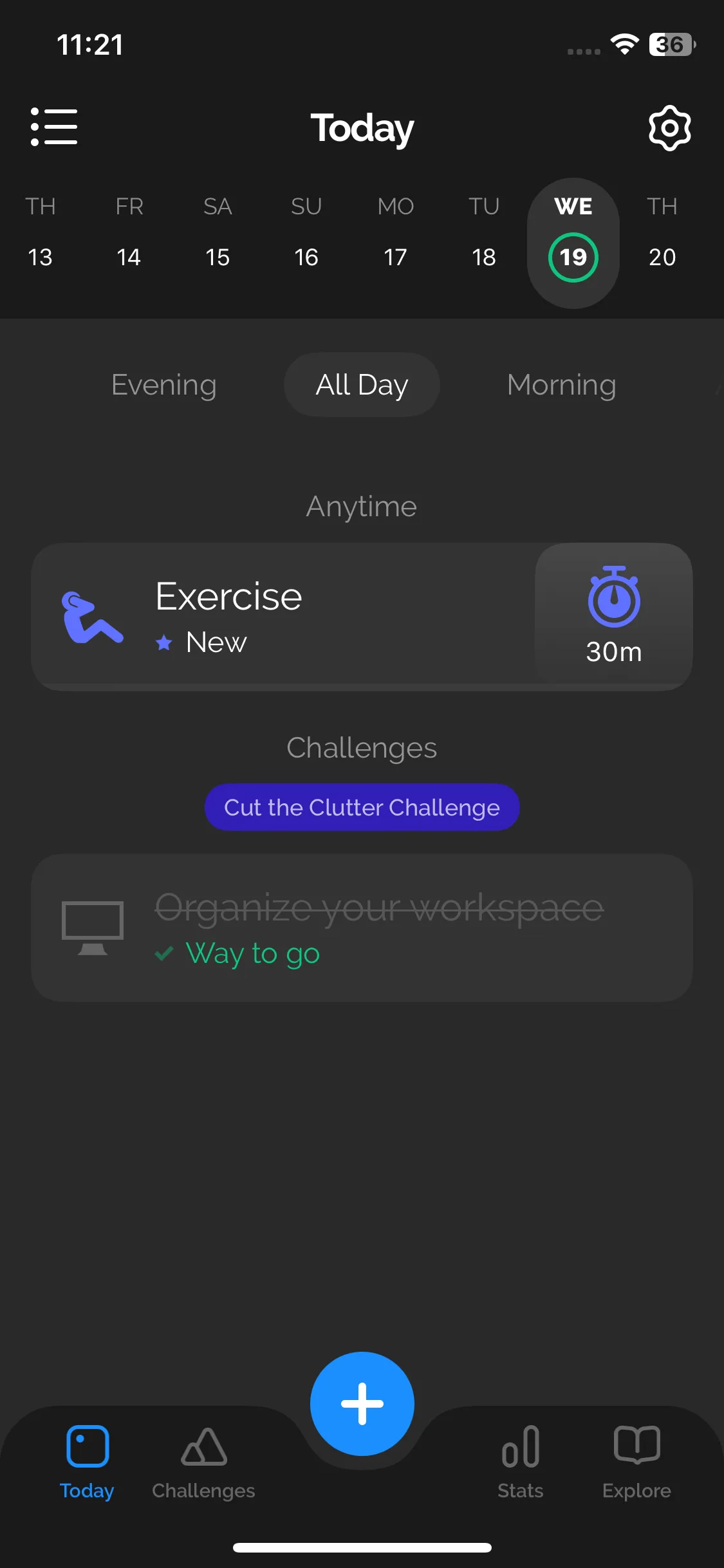Open settings gear
Image resolution: width=724 pixels, height=1568 pixels.
click(669, 128)
